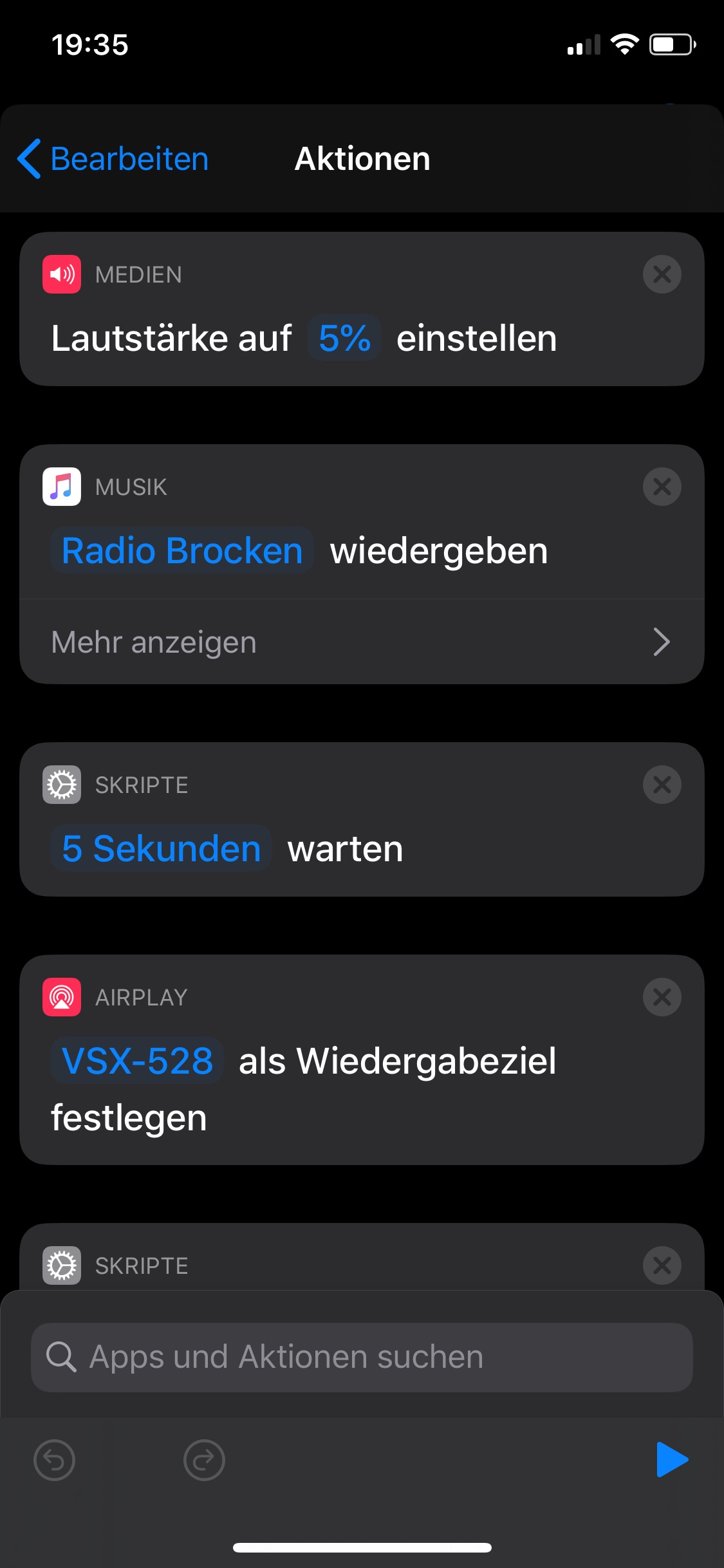Undo the last change
724x1568 pixels.
point(54,1460)
